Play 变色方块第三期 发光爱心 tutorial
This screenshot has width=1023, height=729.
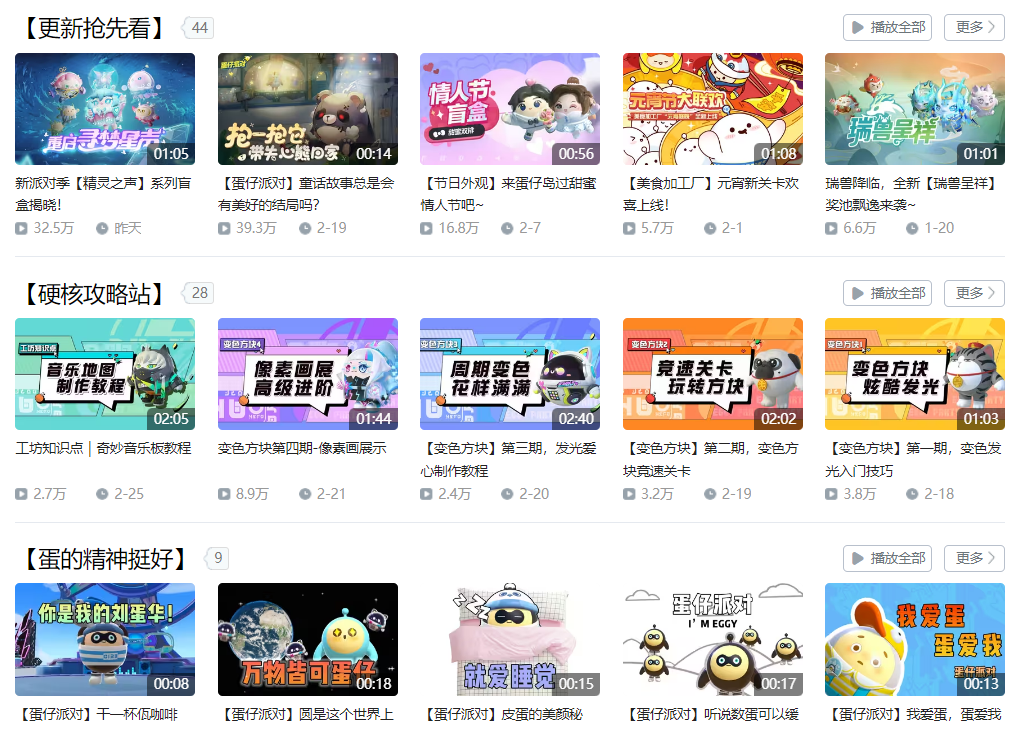coord(509,374)
